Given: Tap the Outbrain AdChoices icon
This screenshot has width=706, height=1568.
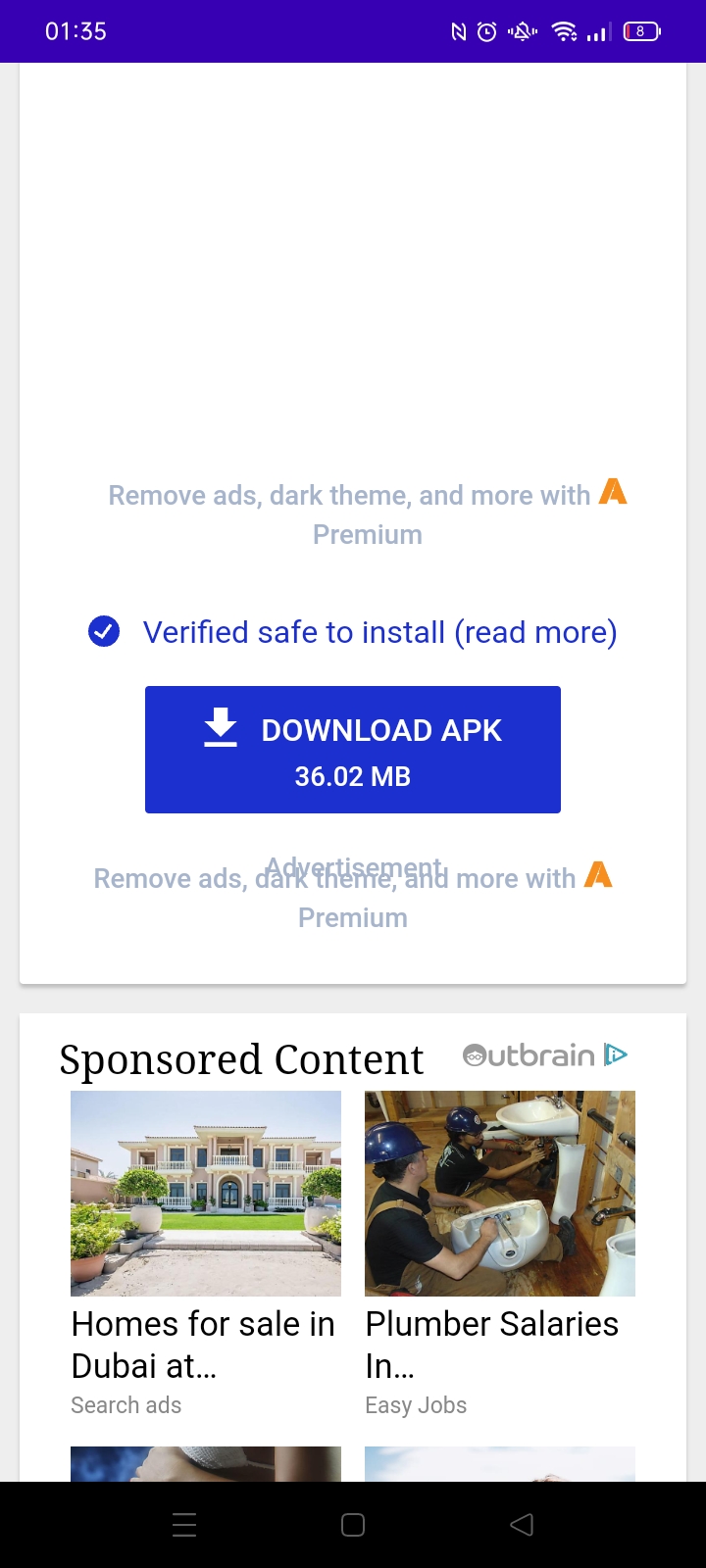Looking at the screenshot, I should [x=616, y=1055].
